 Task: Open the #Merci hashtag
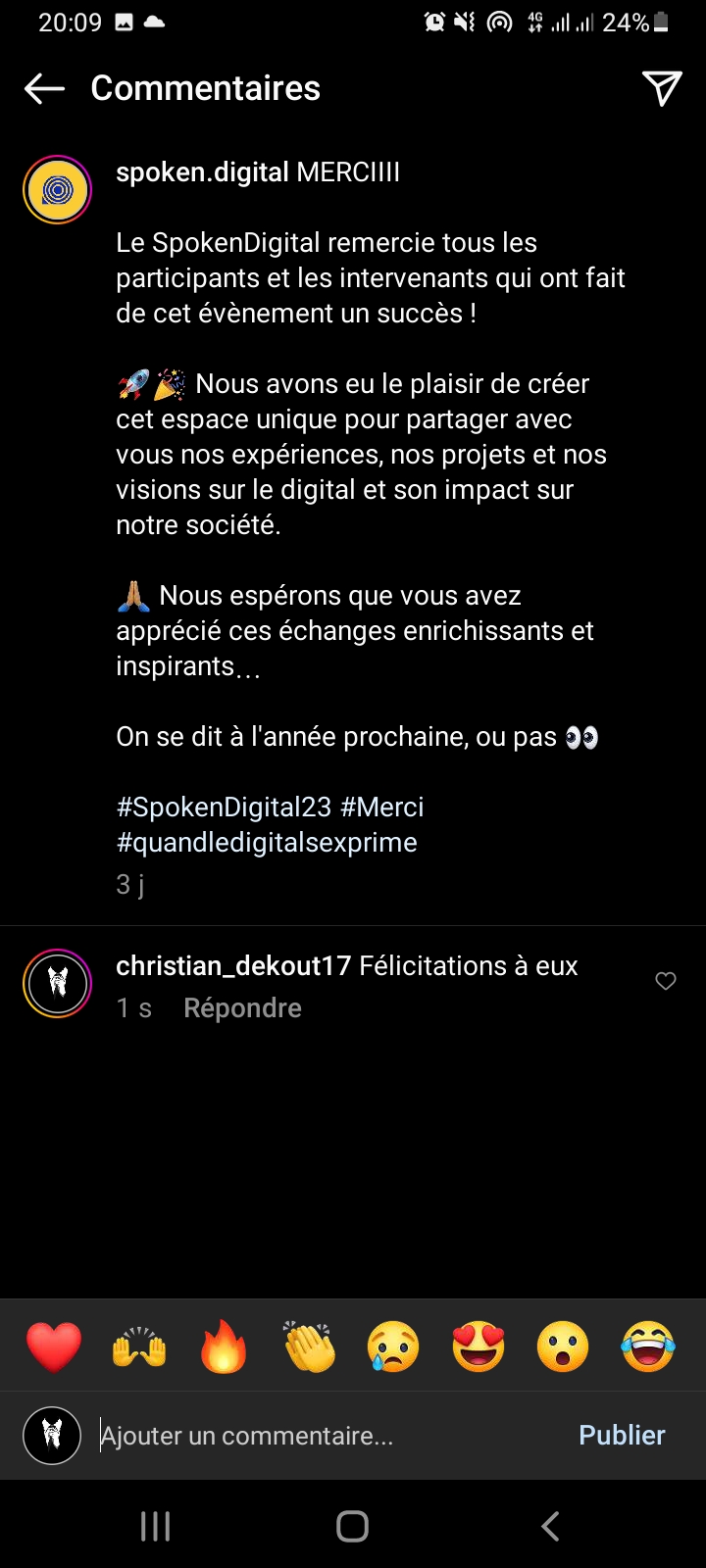tap(382, 808)
